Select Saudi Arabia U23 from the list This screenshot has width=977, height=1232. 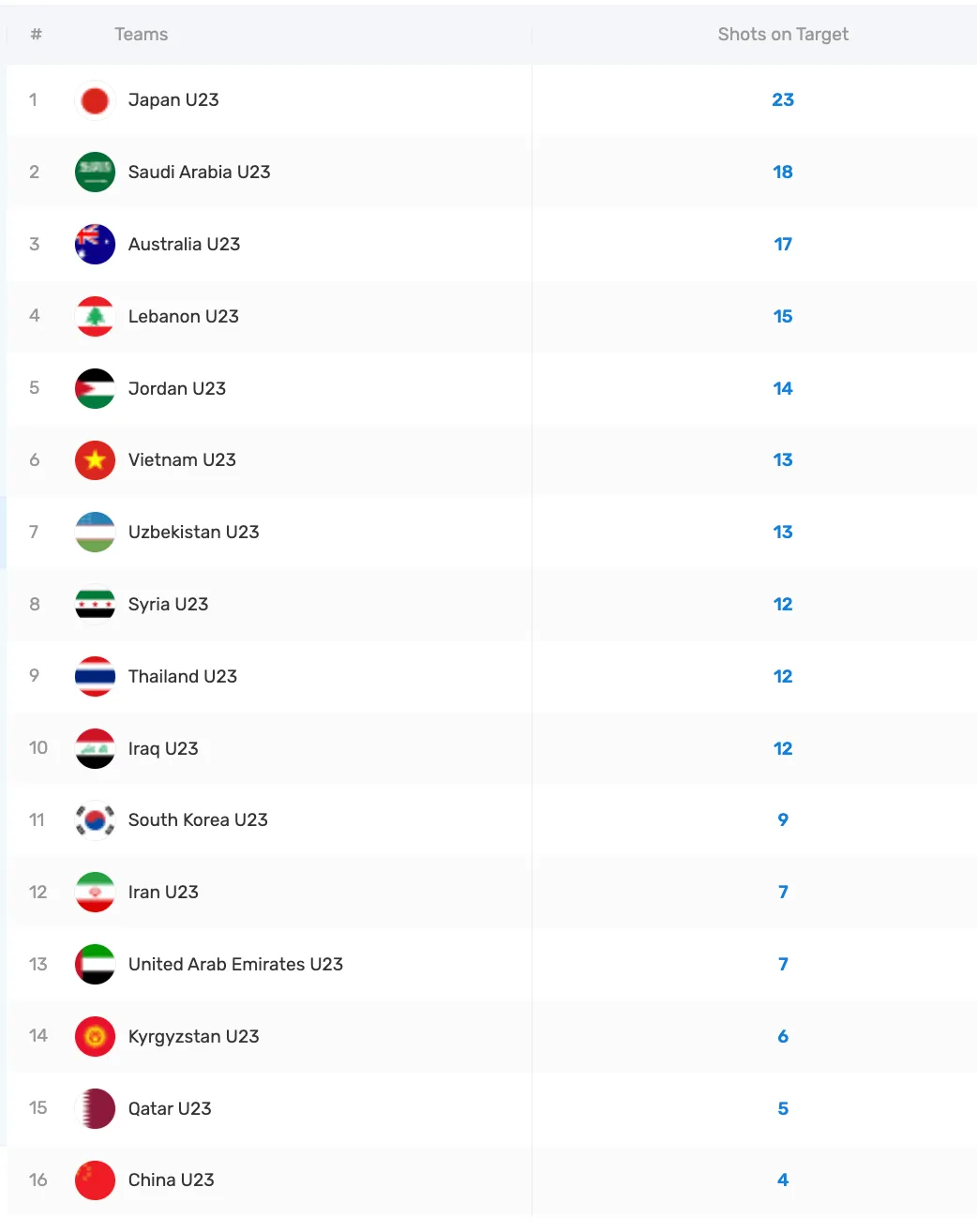click(x=199, y=173)
